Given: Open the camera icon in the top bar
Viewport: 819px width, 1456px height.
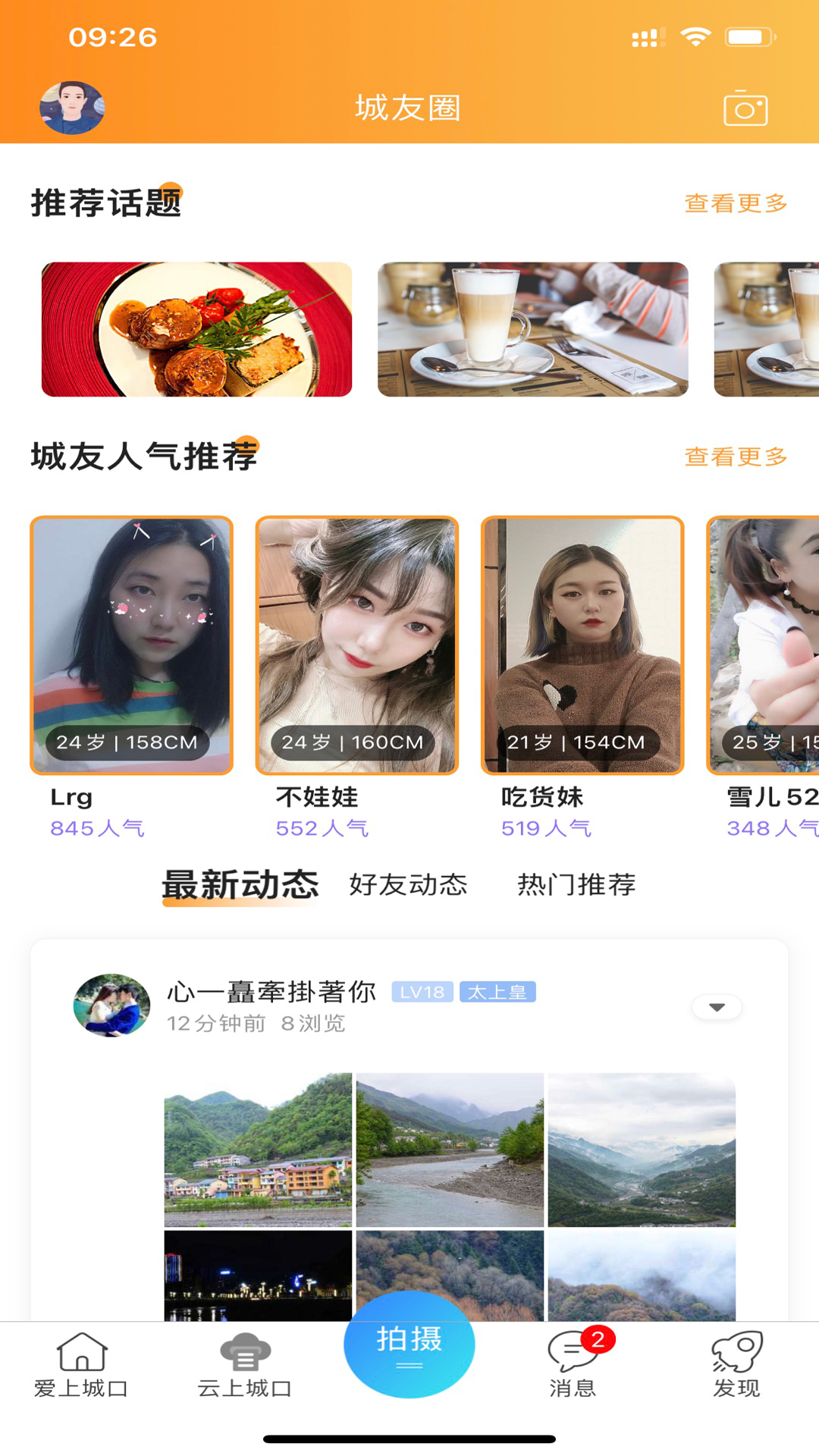Looking at the screenshot, I should (745, 108).
